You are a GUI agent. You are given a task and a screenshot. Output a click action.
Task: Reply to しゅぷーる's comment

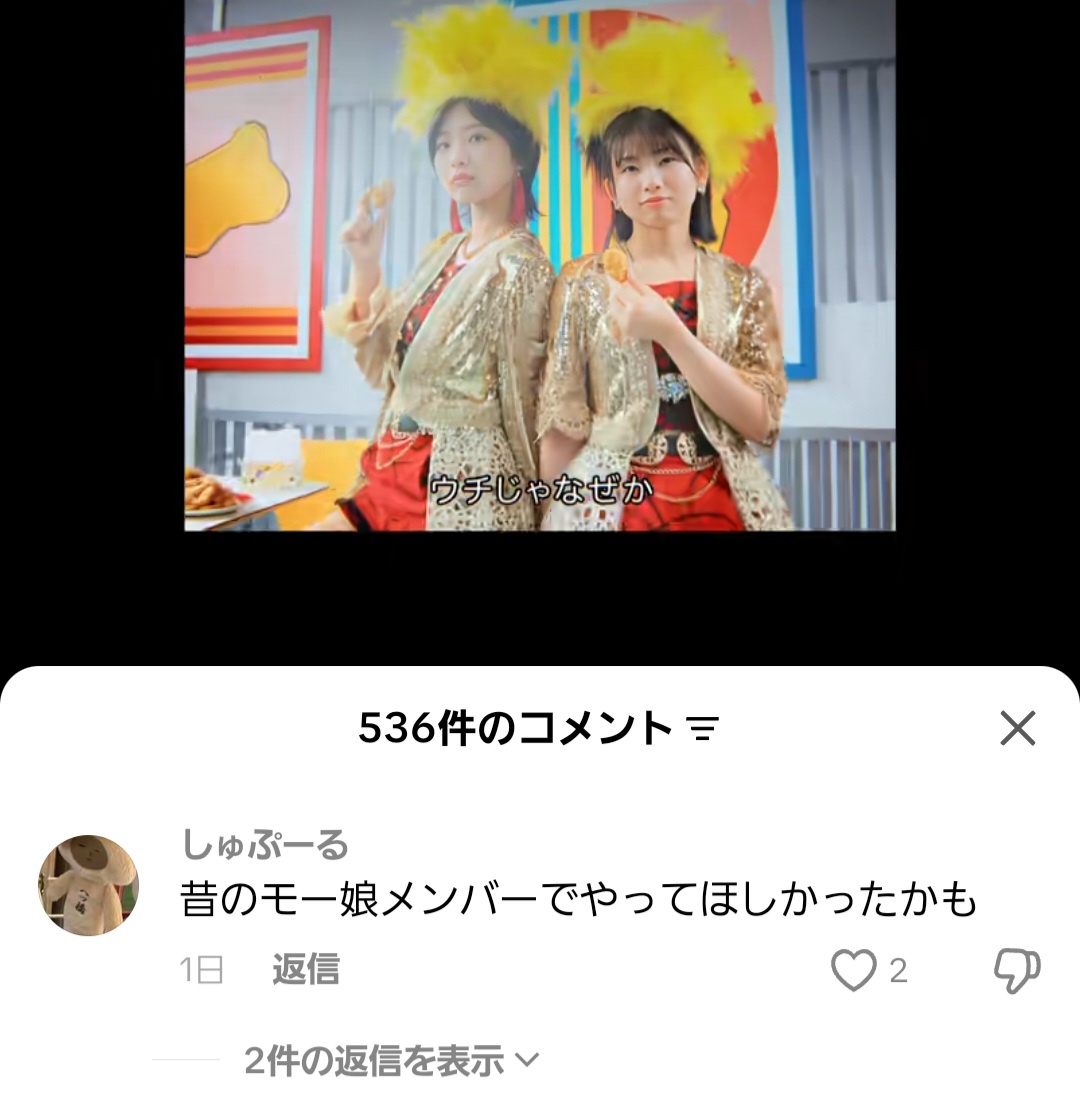305,969
